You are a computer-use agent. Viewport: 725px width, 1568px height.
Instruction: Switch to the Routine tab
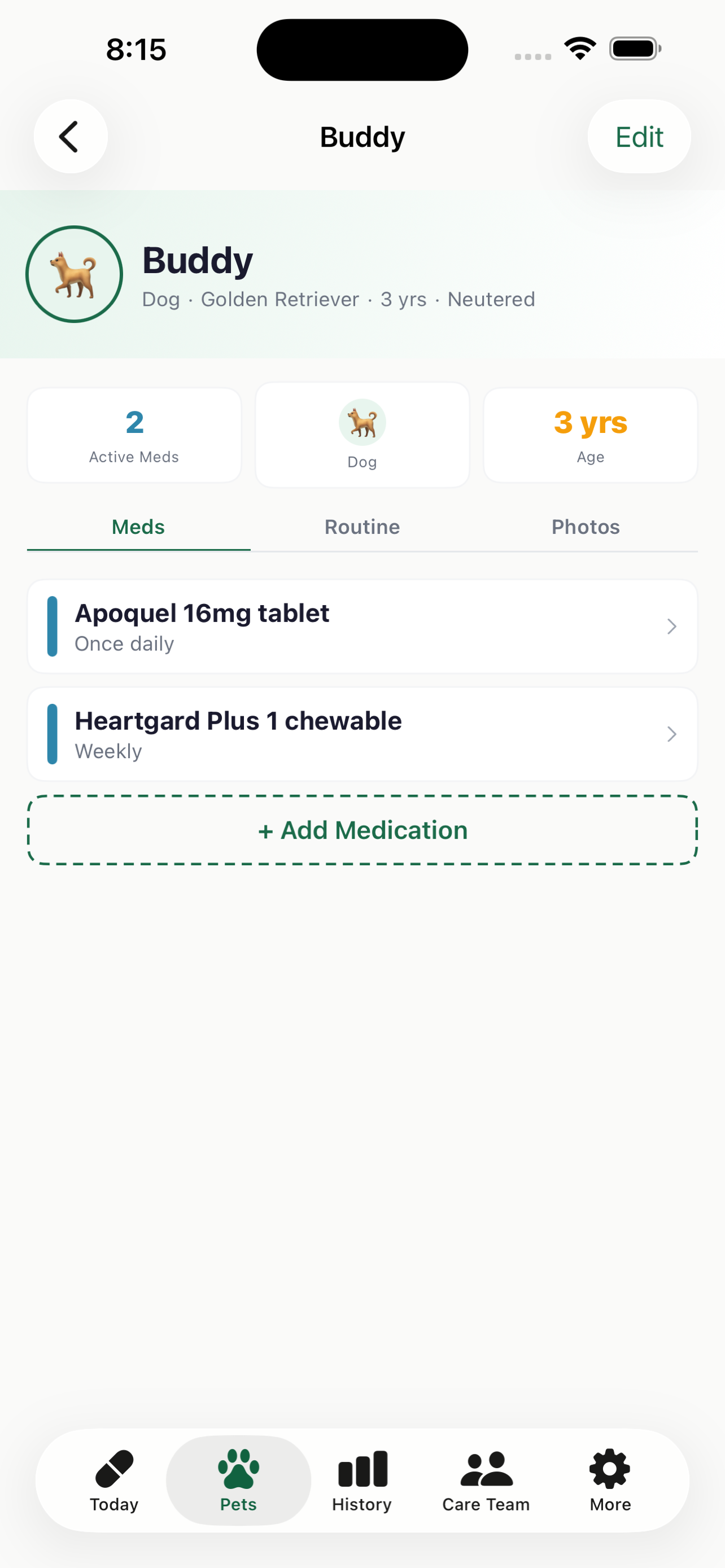[x=361, y=527]
